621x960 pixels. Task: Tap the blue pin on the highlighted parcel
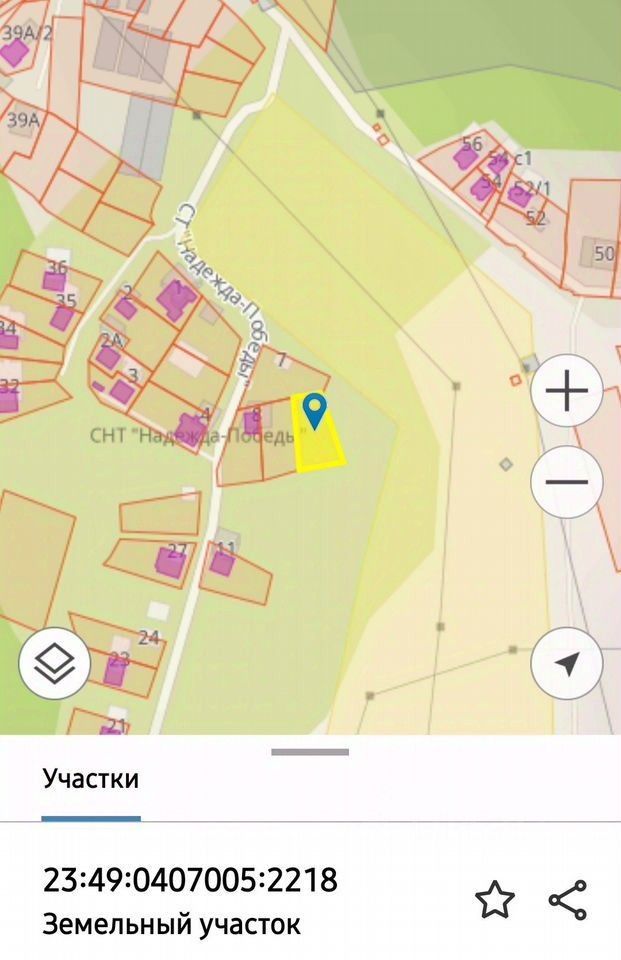tap(315, 410)
